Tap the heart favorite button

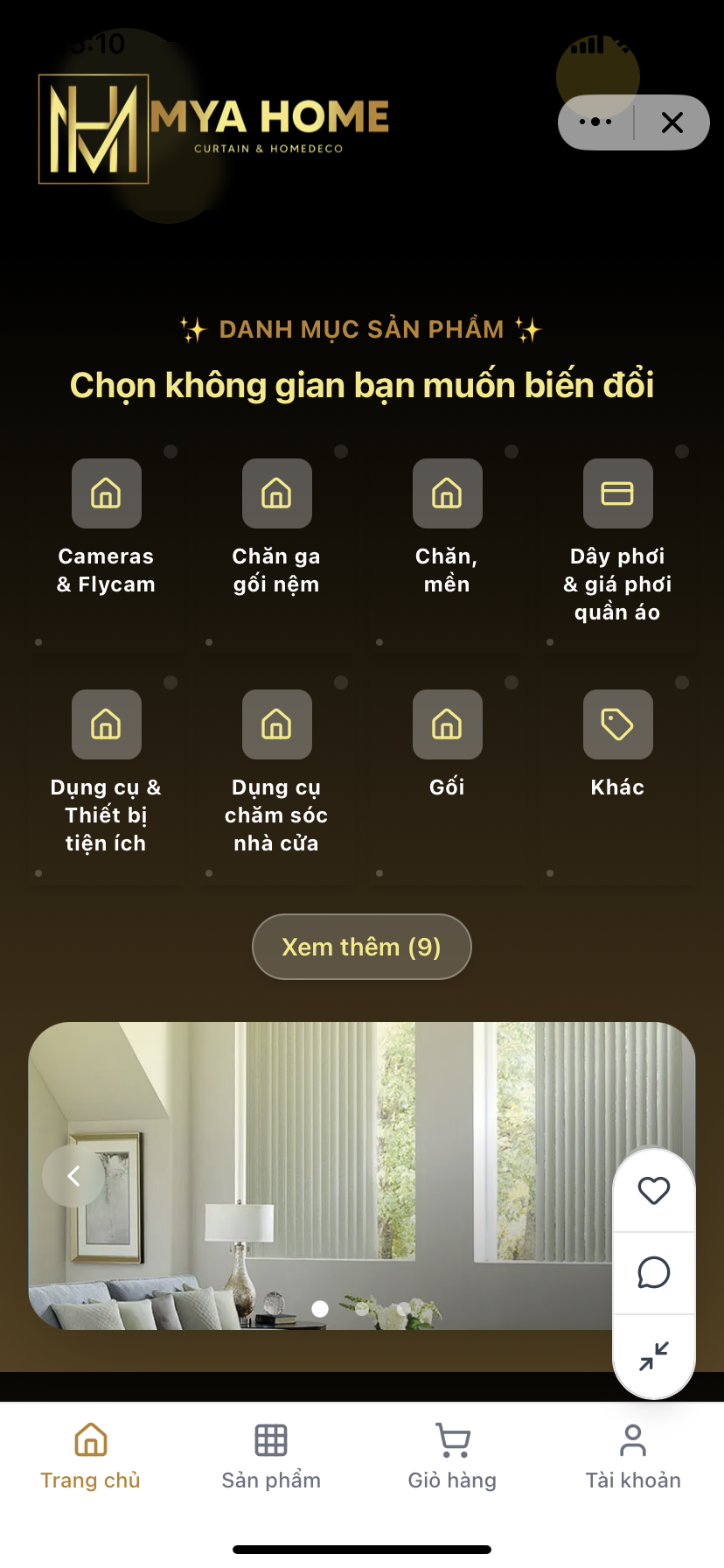point(654,1191)
